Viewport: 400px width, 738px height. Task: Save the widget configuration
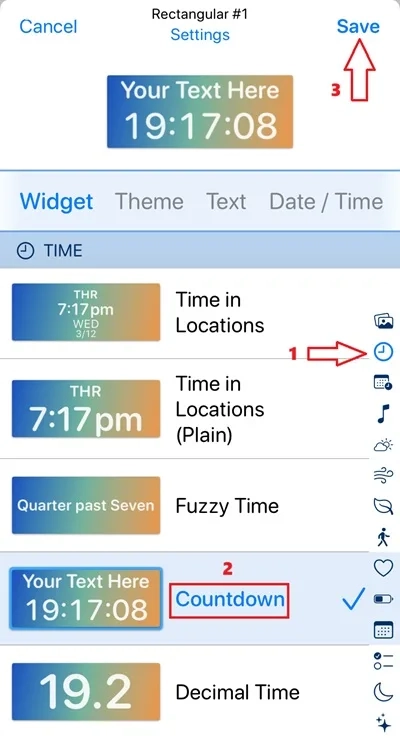click(358, 26)
